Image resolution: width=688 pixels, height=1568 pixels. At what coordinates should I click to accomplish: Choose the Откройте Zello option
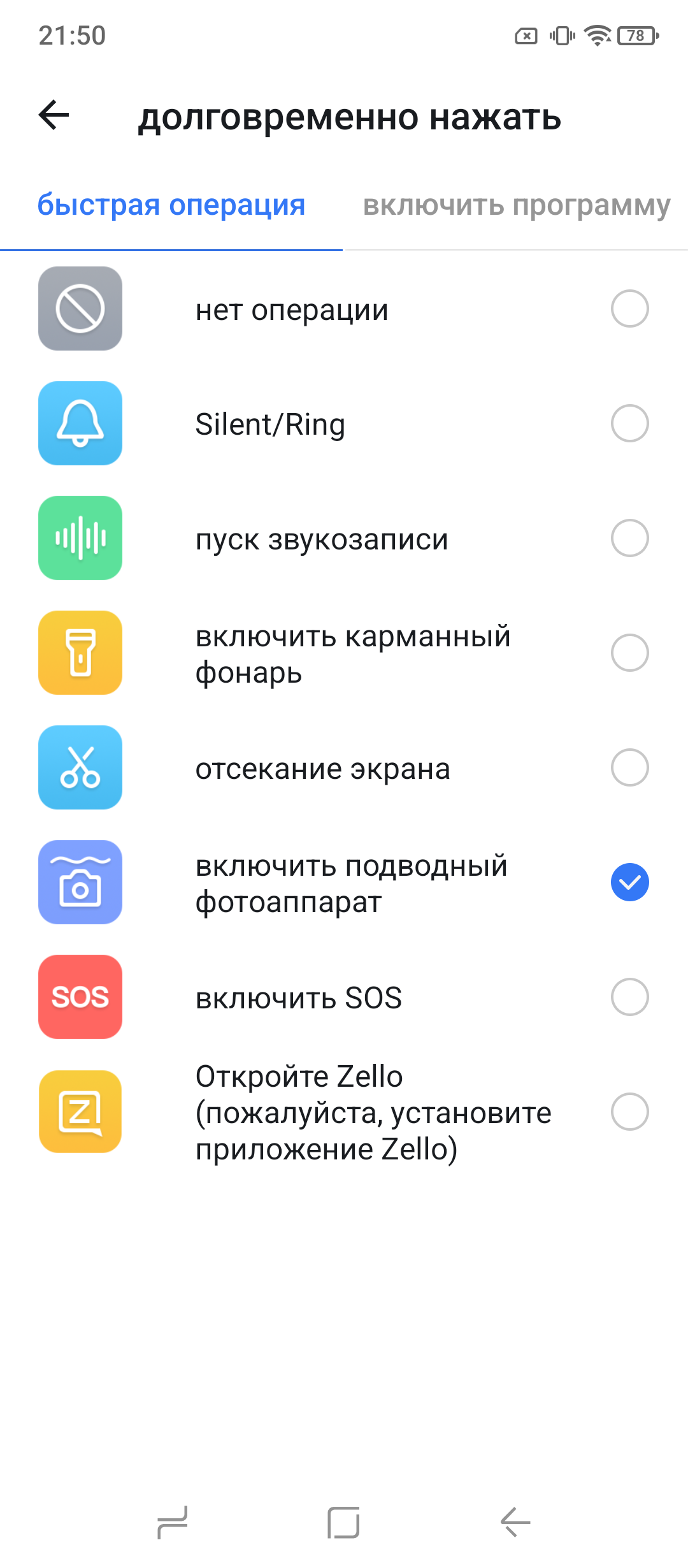point(629,1112)
